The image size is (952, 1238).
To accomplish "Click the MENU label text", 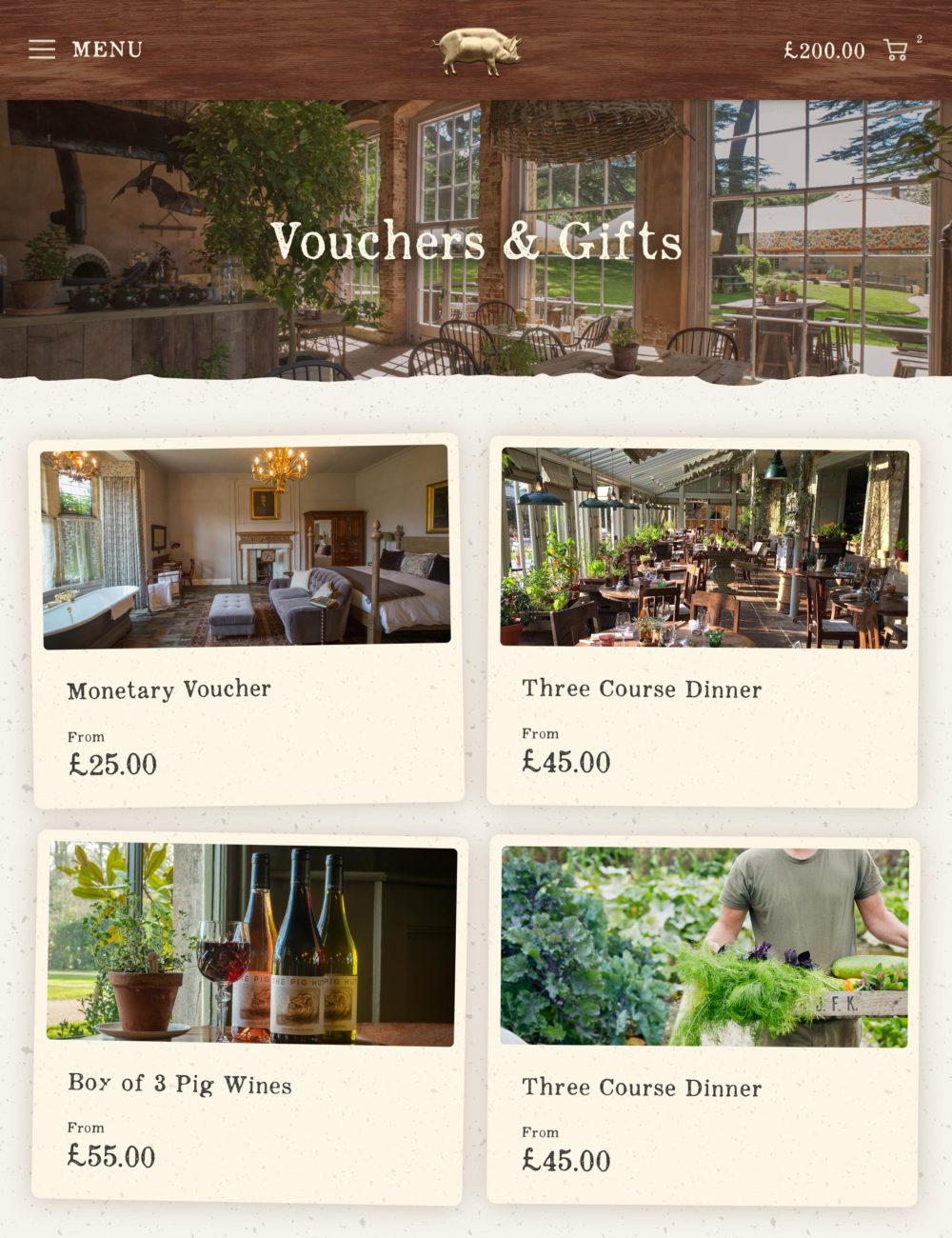I will pyautogui.click(x=108, y=50).
